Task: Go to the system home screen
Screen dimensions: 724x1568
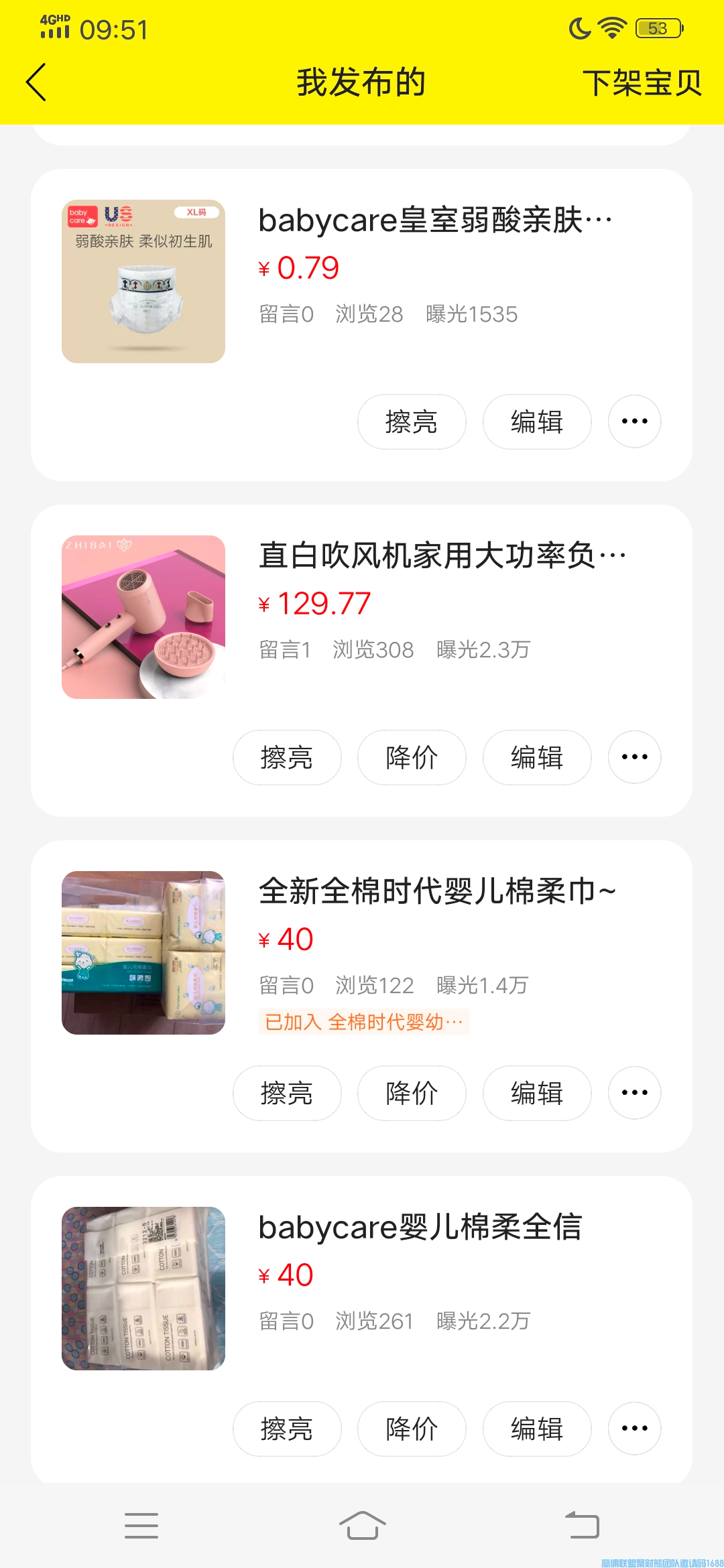Action: tap(362, 1526)
